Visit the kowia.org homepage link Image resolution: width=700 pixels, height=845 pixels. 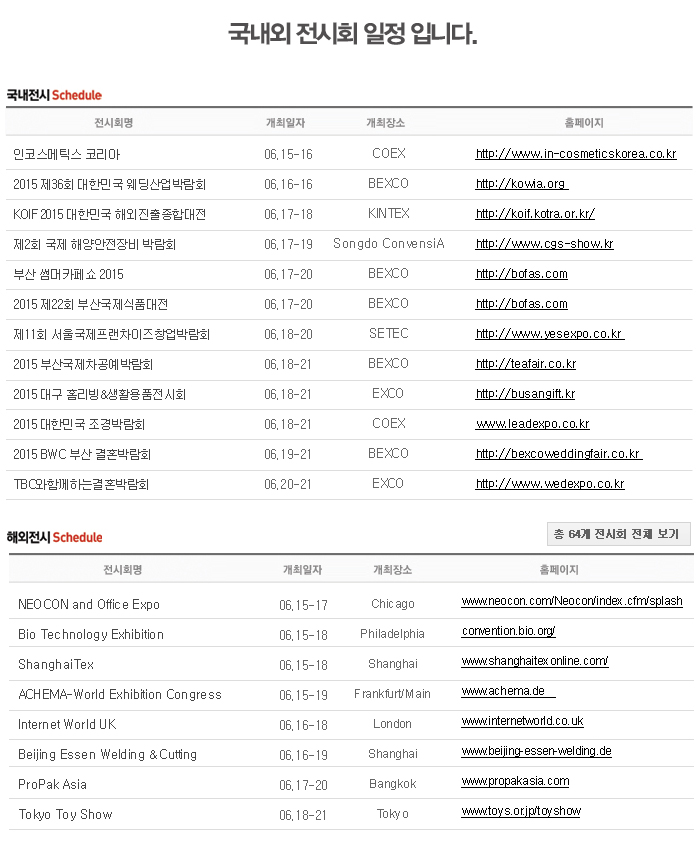[521, 184]
